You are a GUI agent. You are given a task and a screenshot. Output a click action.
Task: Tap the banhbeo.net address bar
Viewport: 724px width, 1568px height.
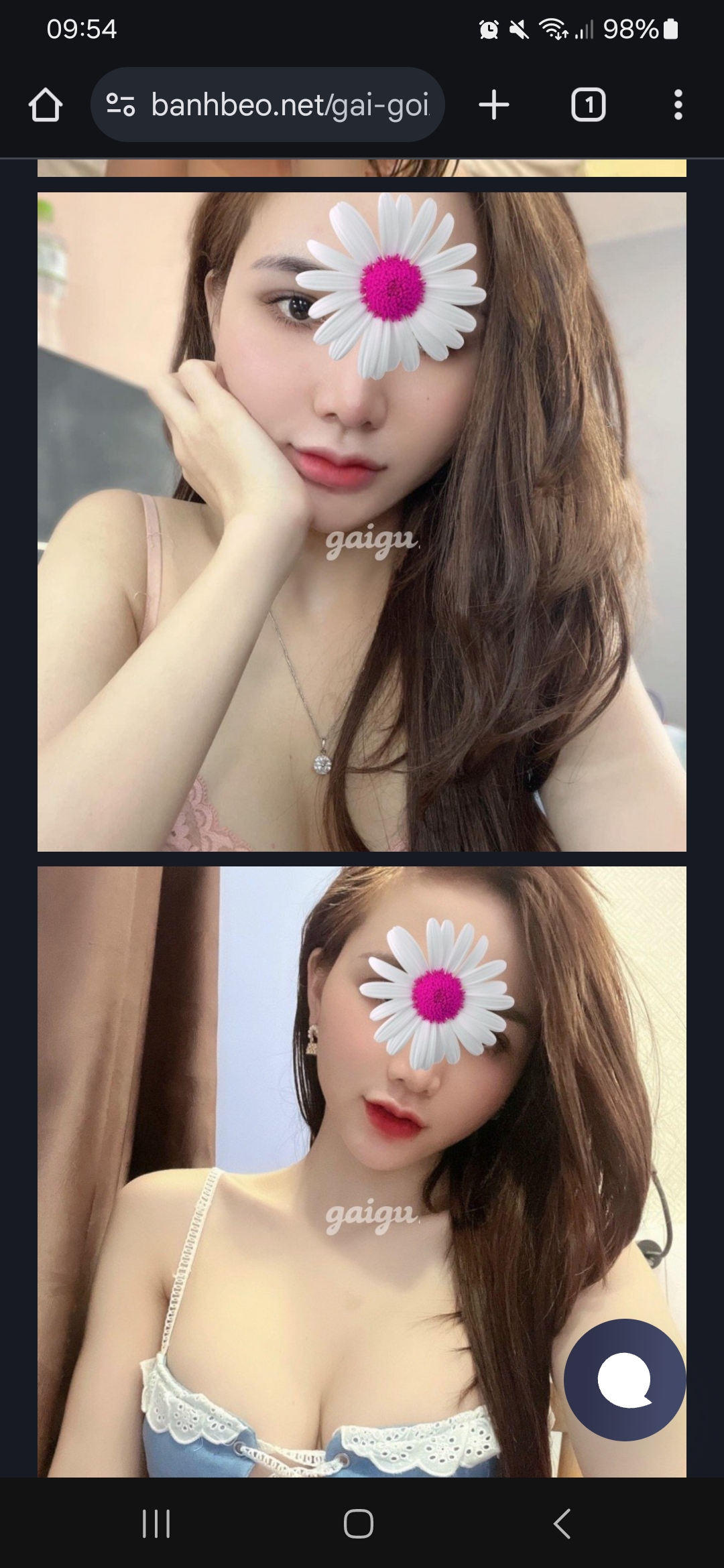tap(290, 105)
